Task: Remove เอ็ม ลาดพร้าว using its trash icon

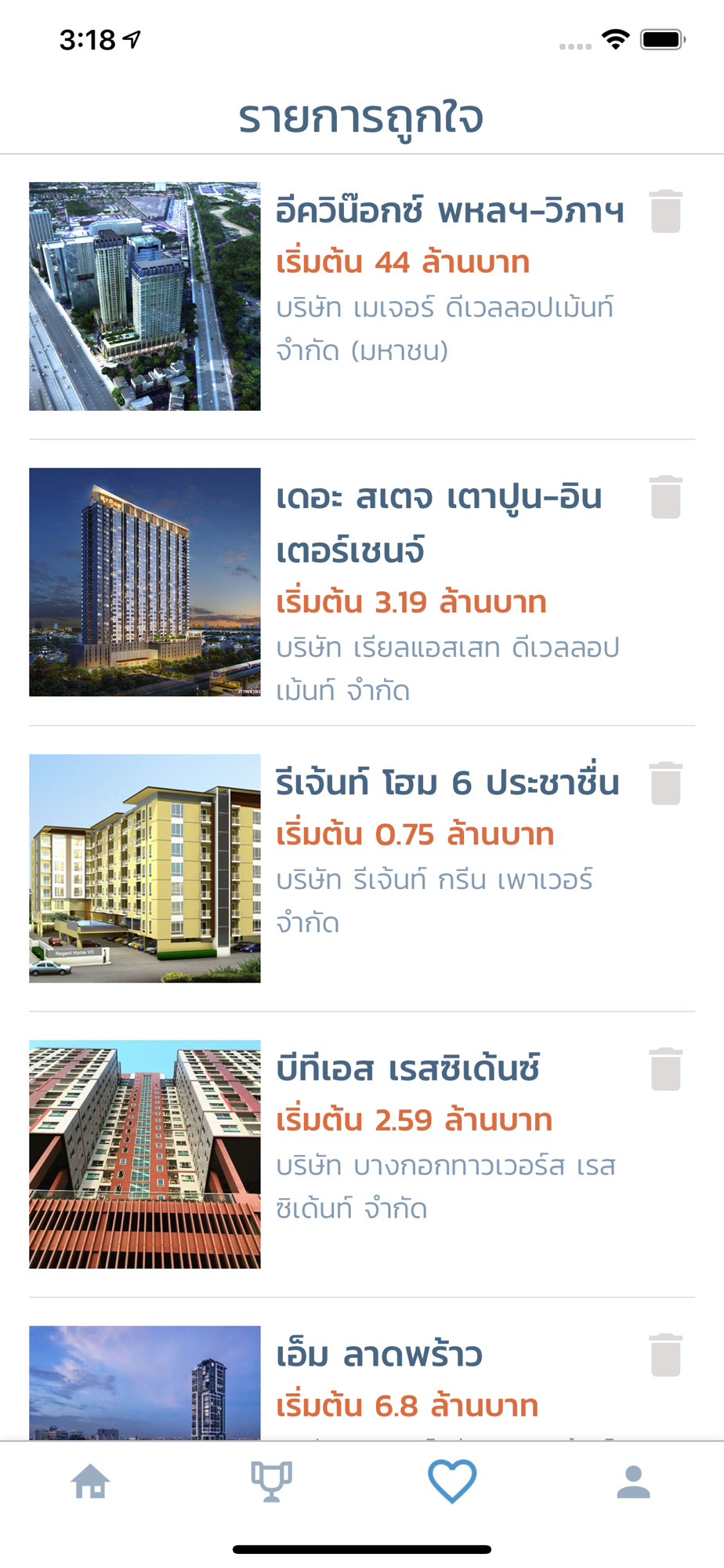Action: point(666,1356)
